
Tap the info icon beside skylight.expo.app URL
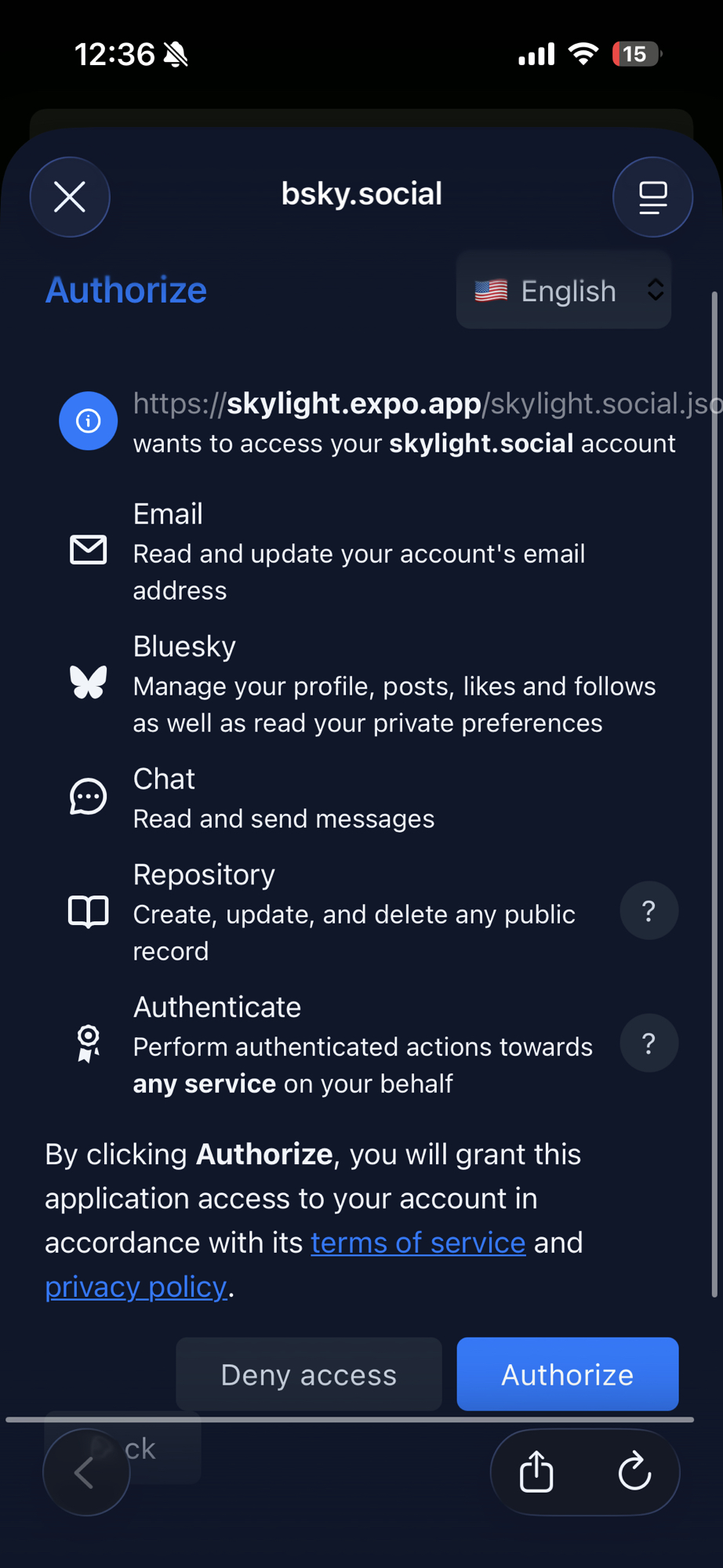pyautogui.click(x=88, y=421)
